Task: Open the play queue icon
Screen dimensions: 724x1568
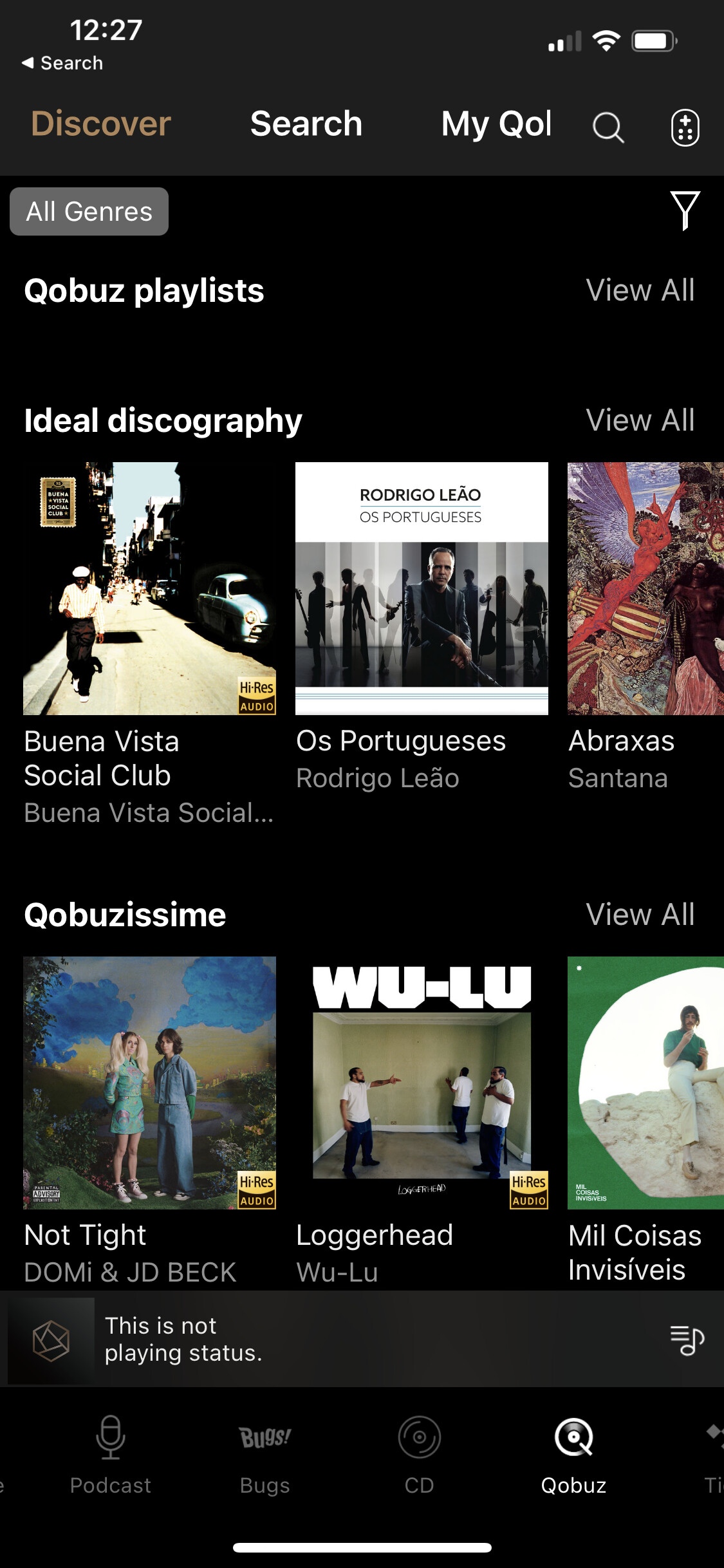Action: coord(687,1339)
